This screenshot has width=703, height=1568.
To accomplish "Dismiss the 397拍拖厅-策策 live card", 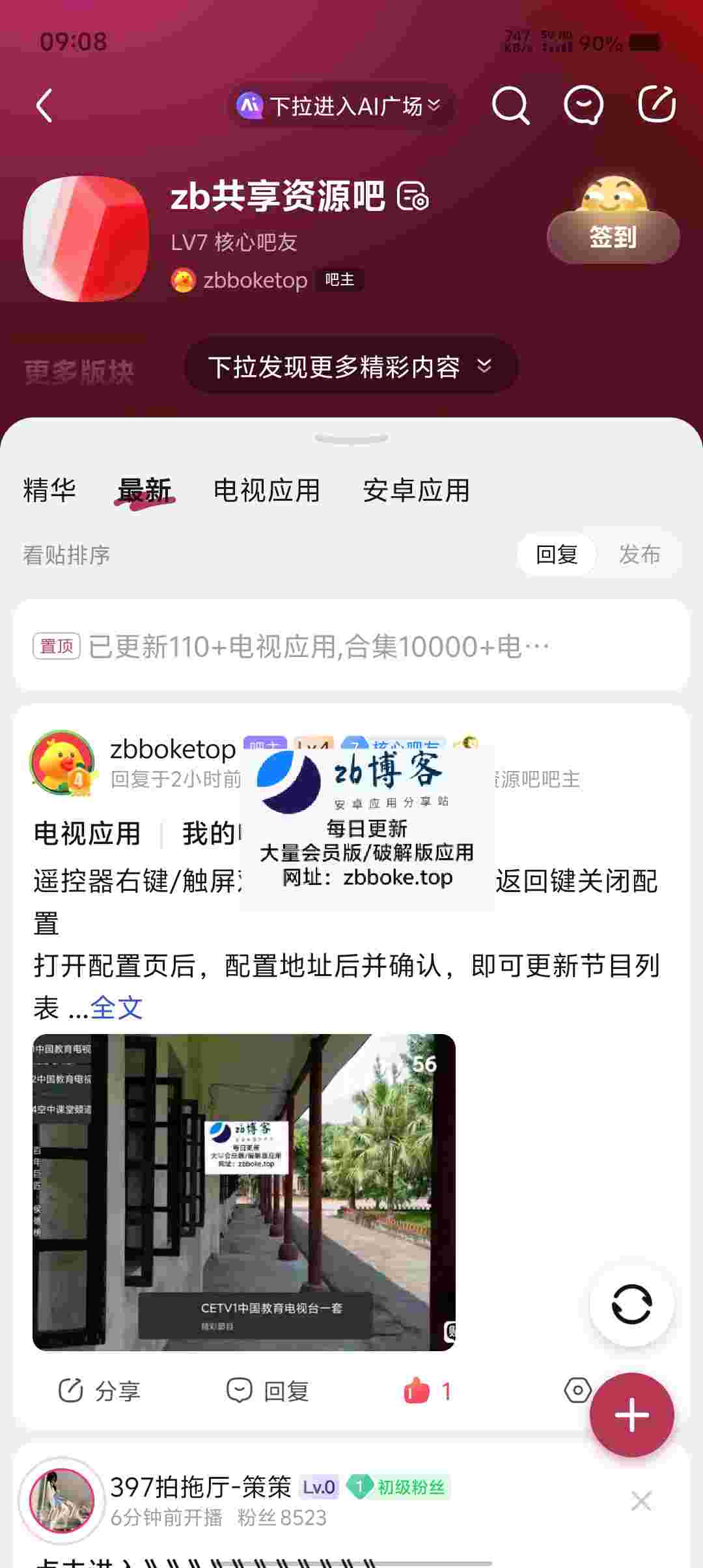I will point(641,1500).
